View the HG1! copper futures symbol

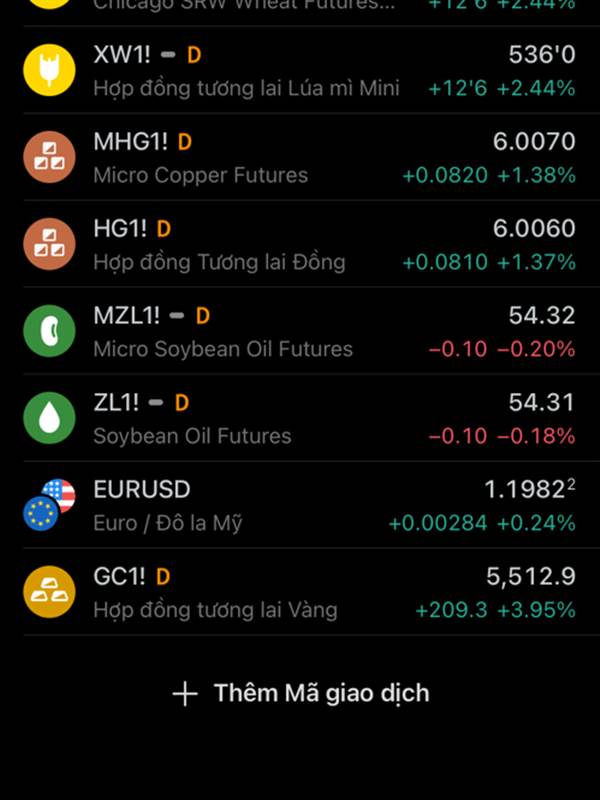point(300,245)
